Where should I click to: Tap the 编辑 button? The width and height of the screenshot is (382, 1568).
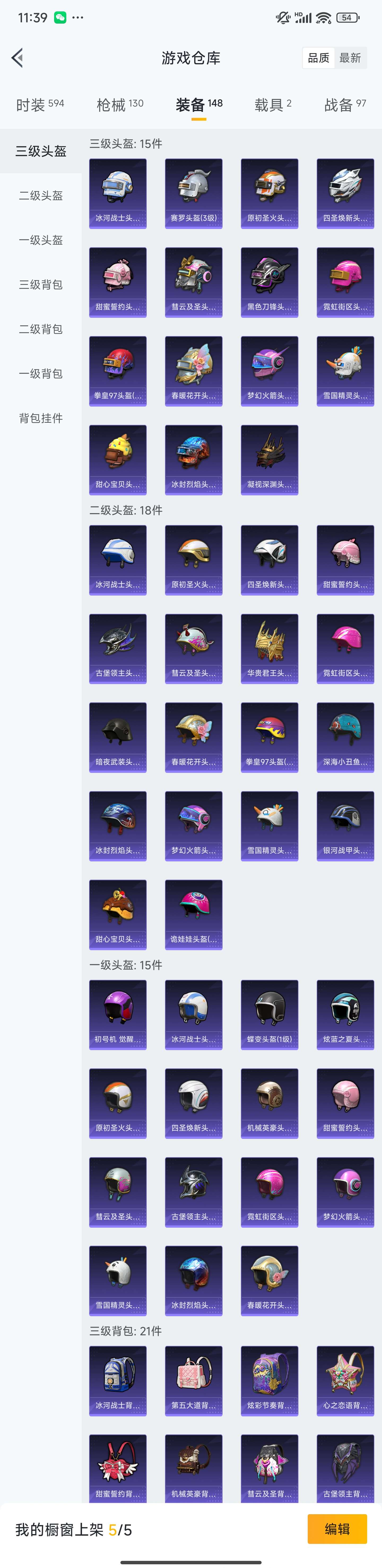(337, 1529)
